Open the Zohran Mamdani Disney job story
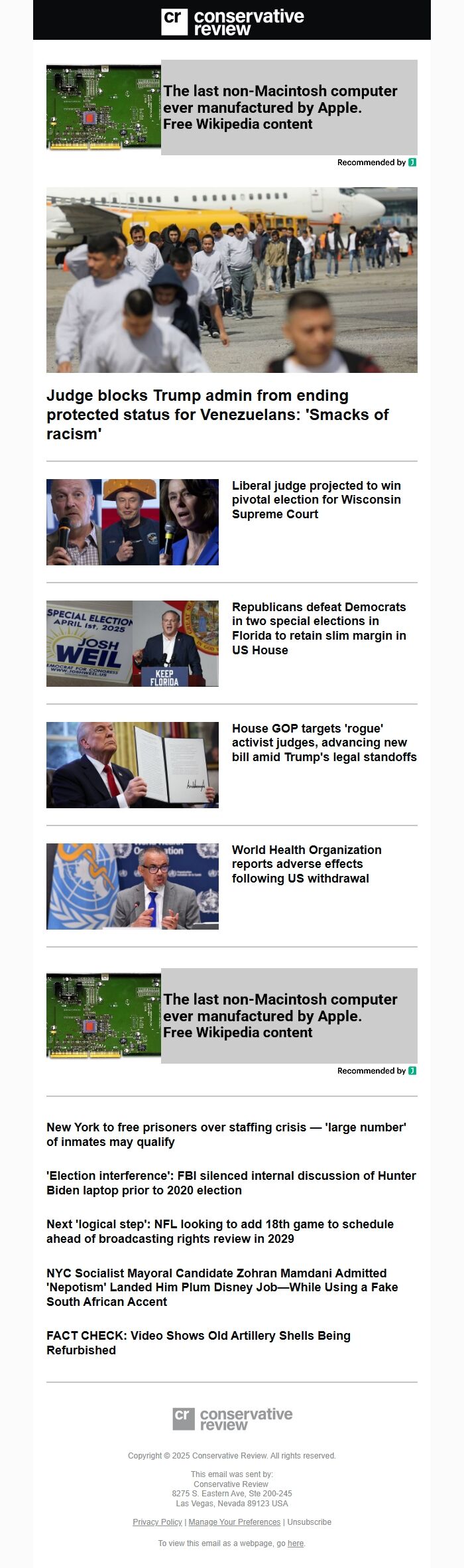 click(221, 1287)
